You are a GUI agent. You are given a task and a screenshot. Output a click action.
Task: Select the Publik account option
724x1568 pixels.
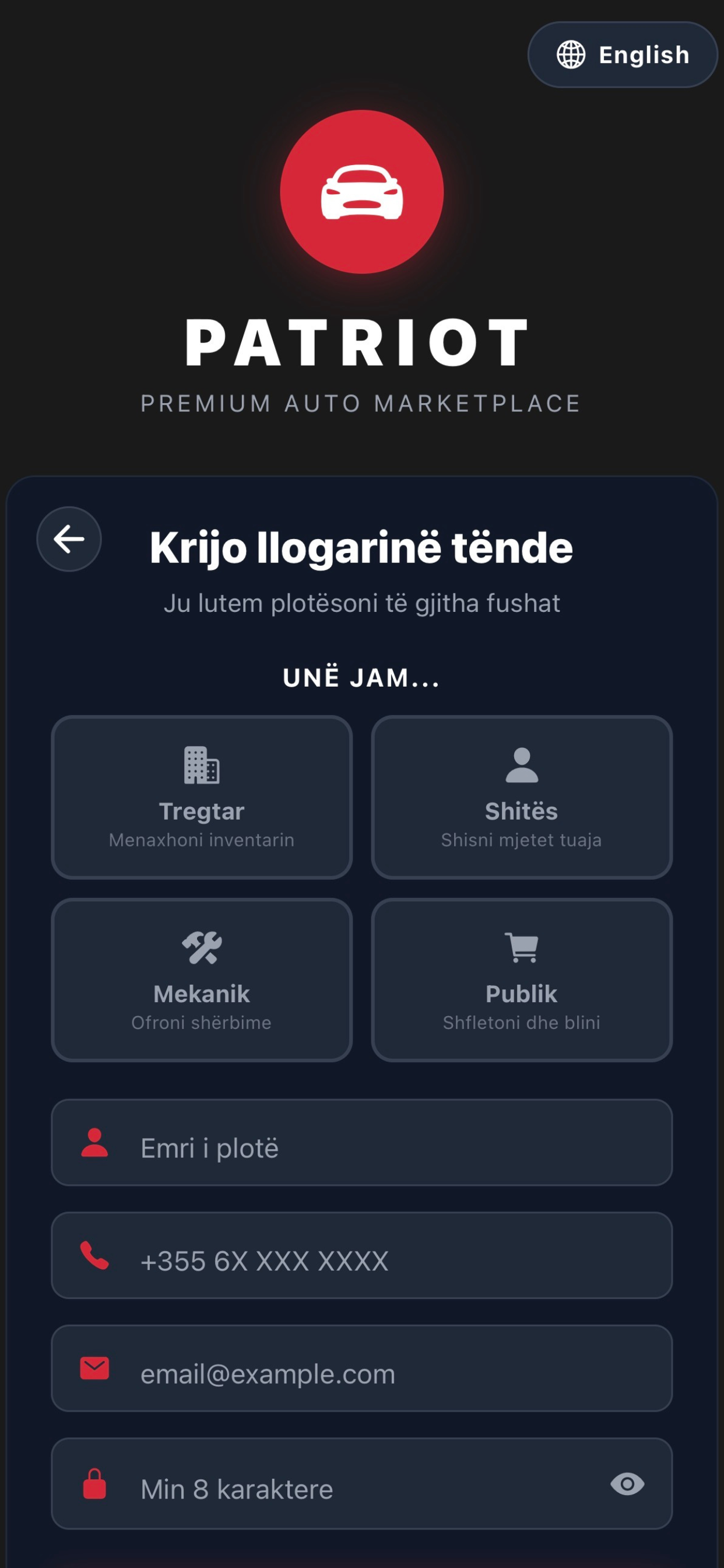521,979
